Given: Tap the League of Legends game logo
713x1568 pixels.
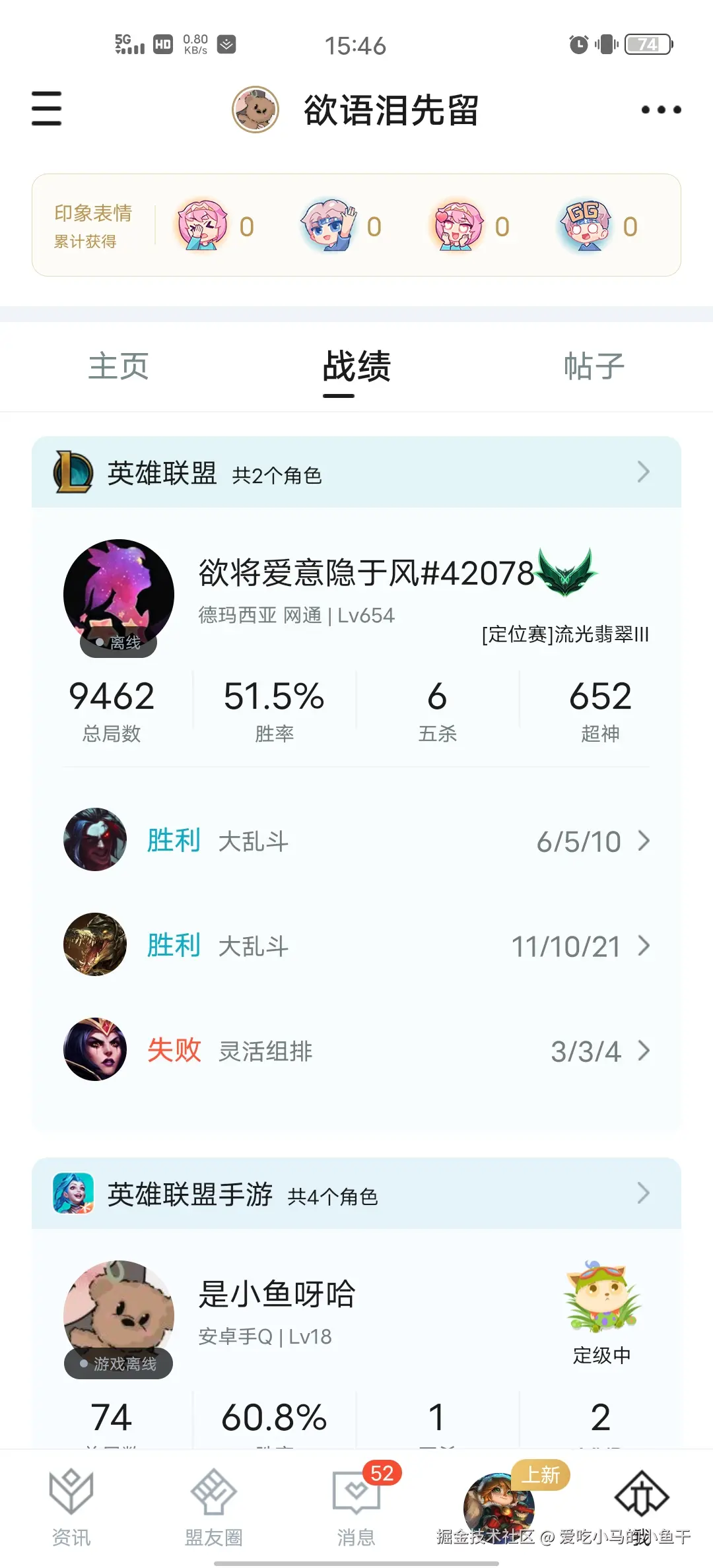Looking at the screenshot, I should point(75,471).
